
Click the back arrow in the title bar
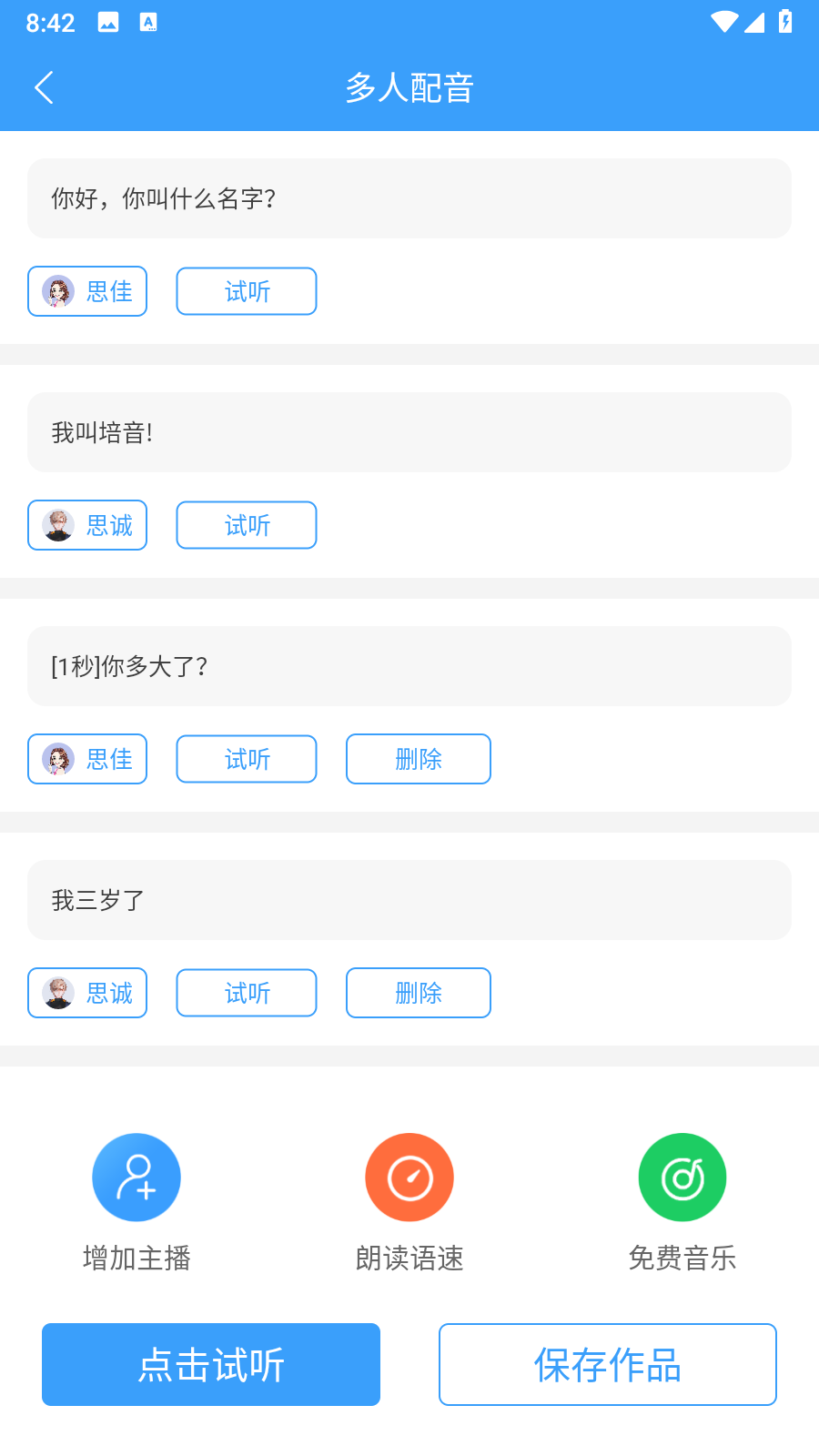(x=44, y=86)
